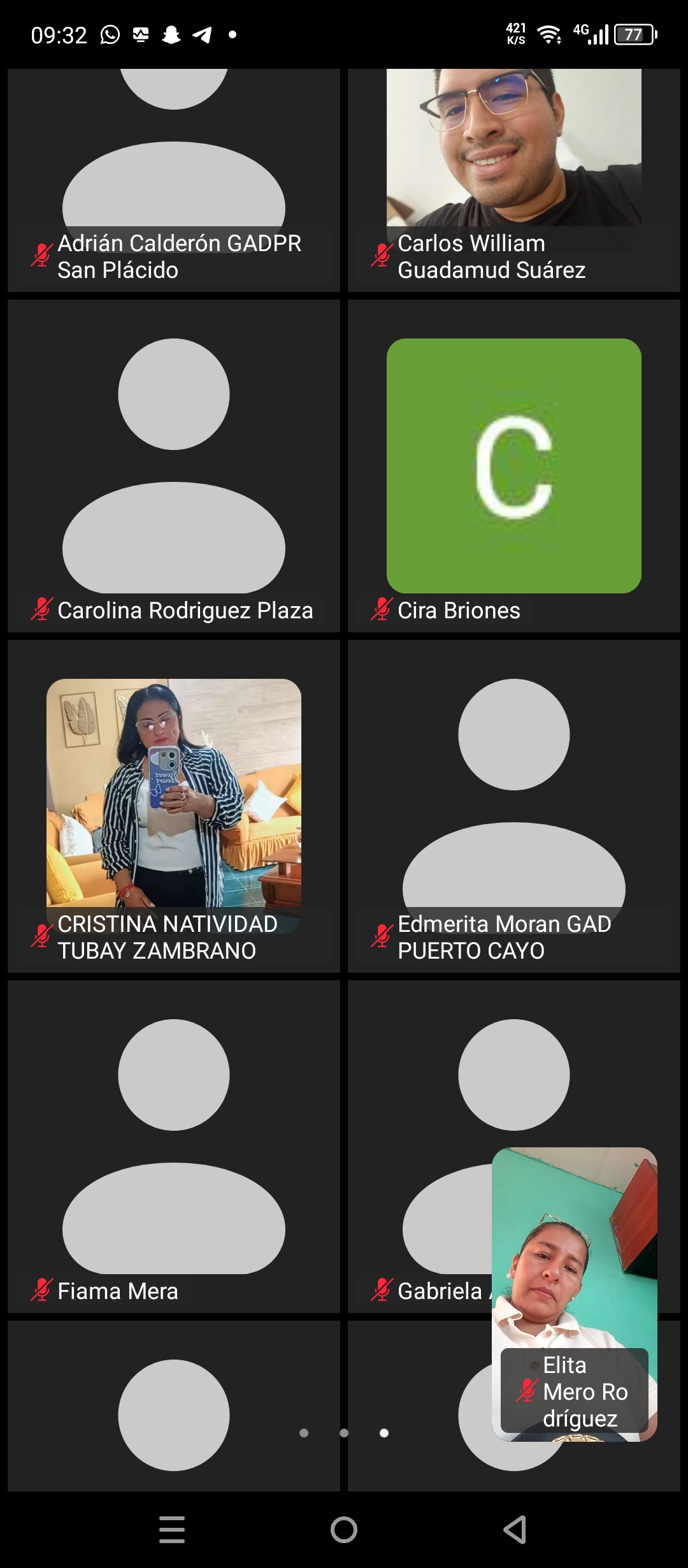Tap Edmerita Moran GAD PUERTO CAYO tile
Viewport: 688px width, 1568px height.
click(513, 806)
